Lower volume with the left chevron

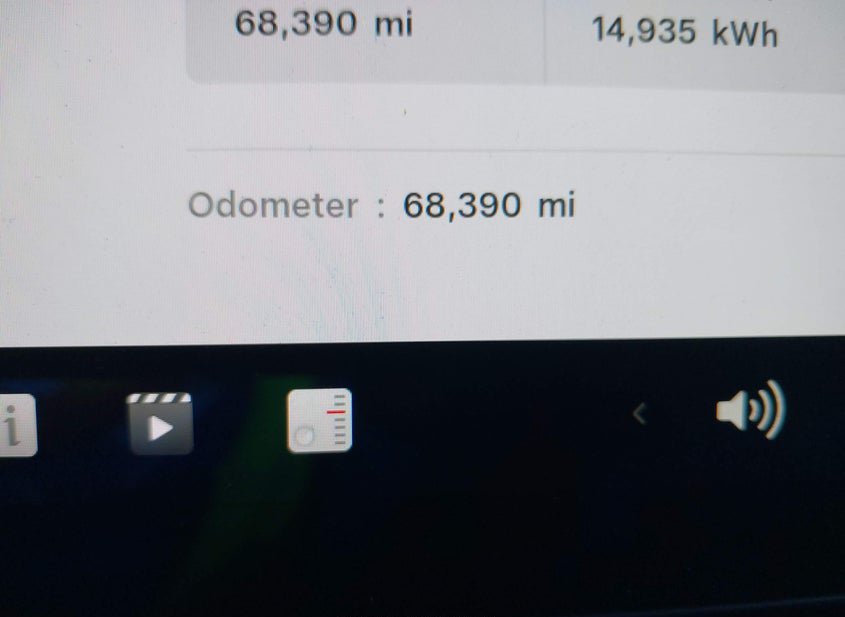pos(642,413)
